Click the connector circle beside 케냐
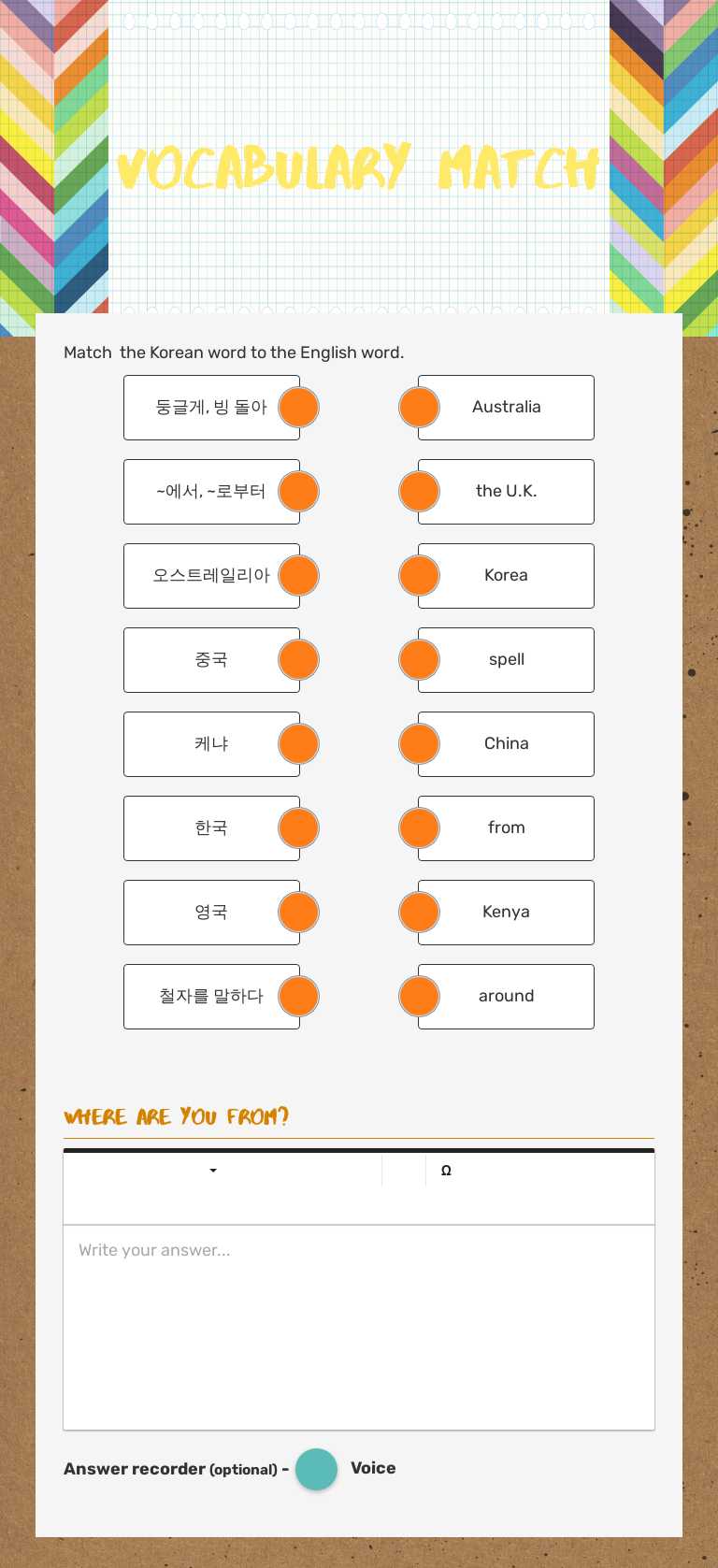Viewport: 718px width, 1568px height. tap(298, 743)
